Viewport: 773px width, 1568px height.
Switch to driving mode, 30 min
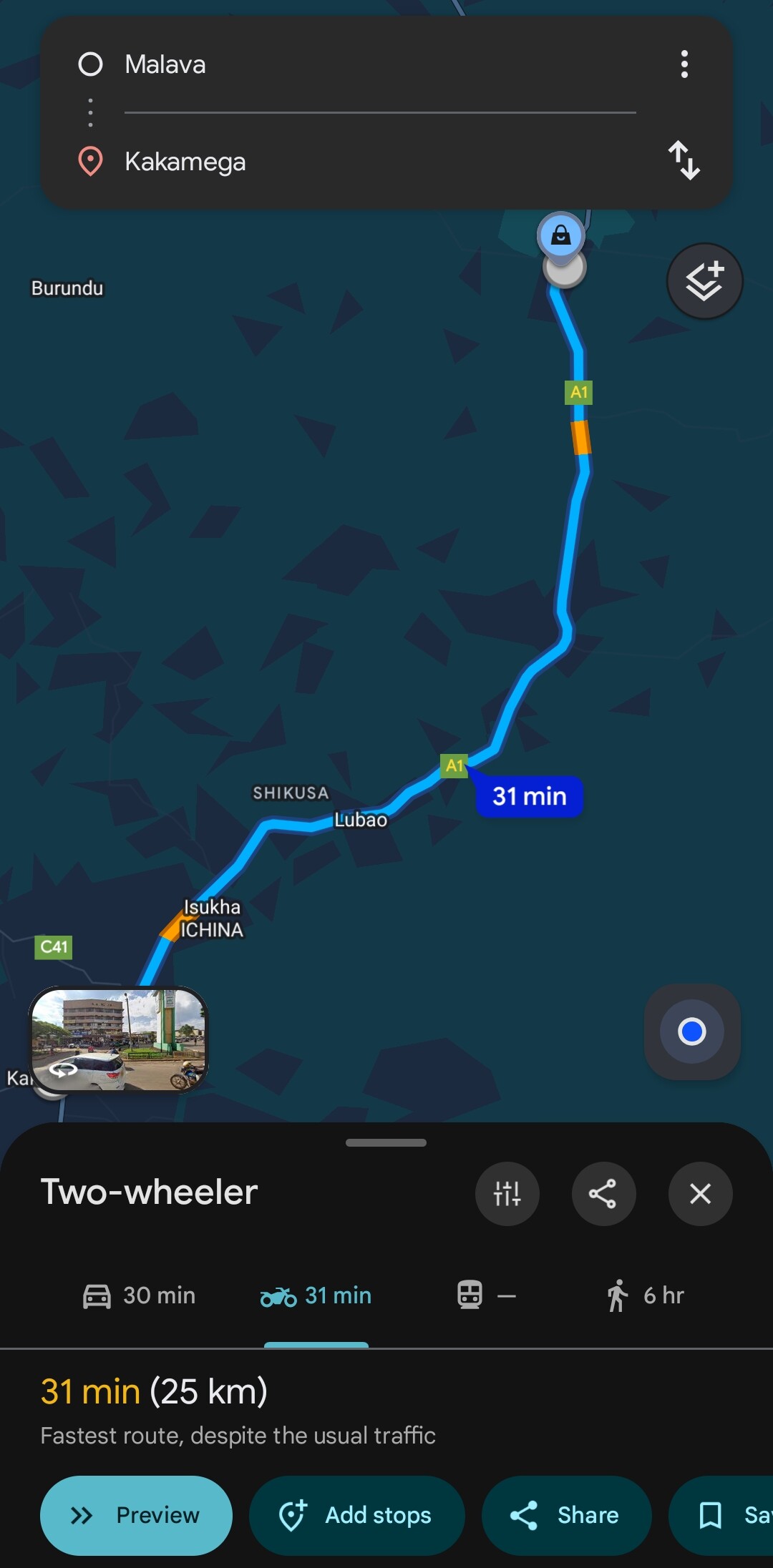point(140,1295)
